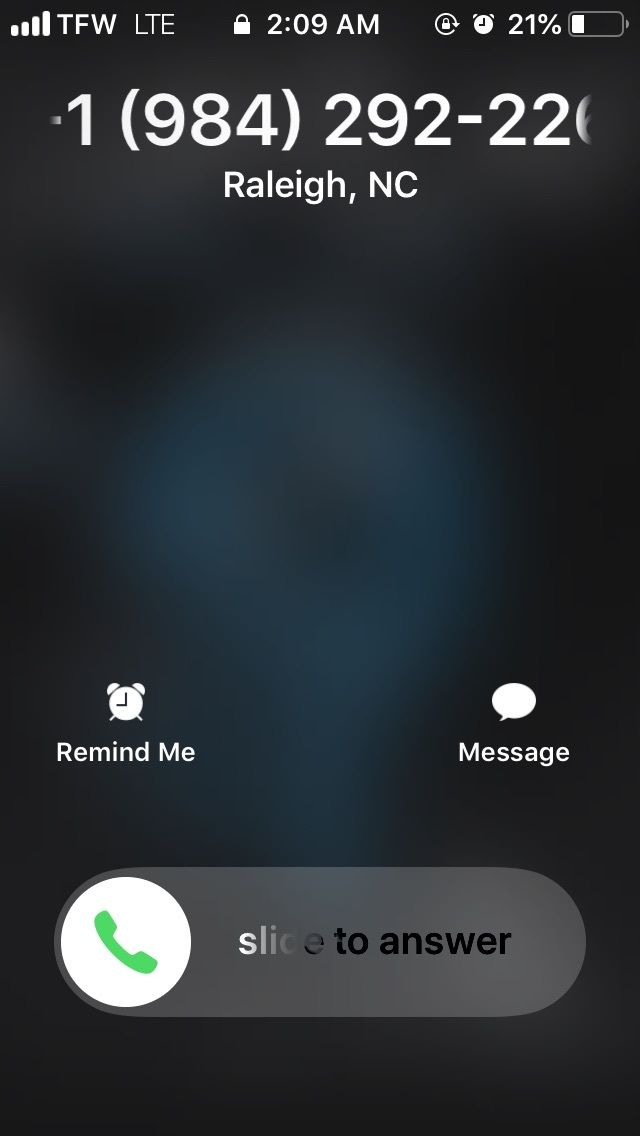This screenshot has height=1136, width=640.
Task: Reply to the caller with Message
Action: click(514, 723)
